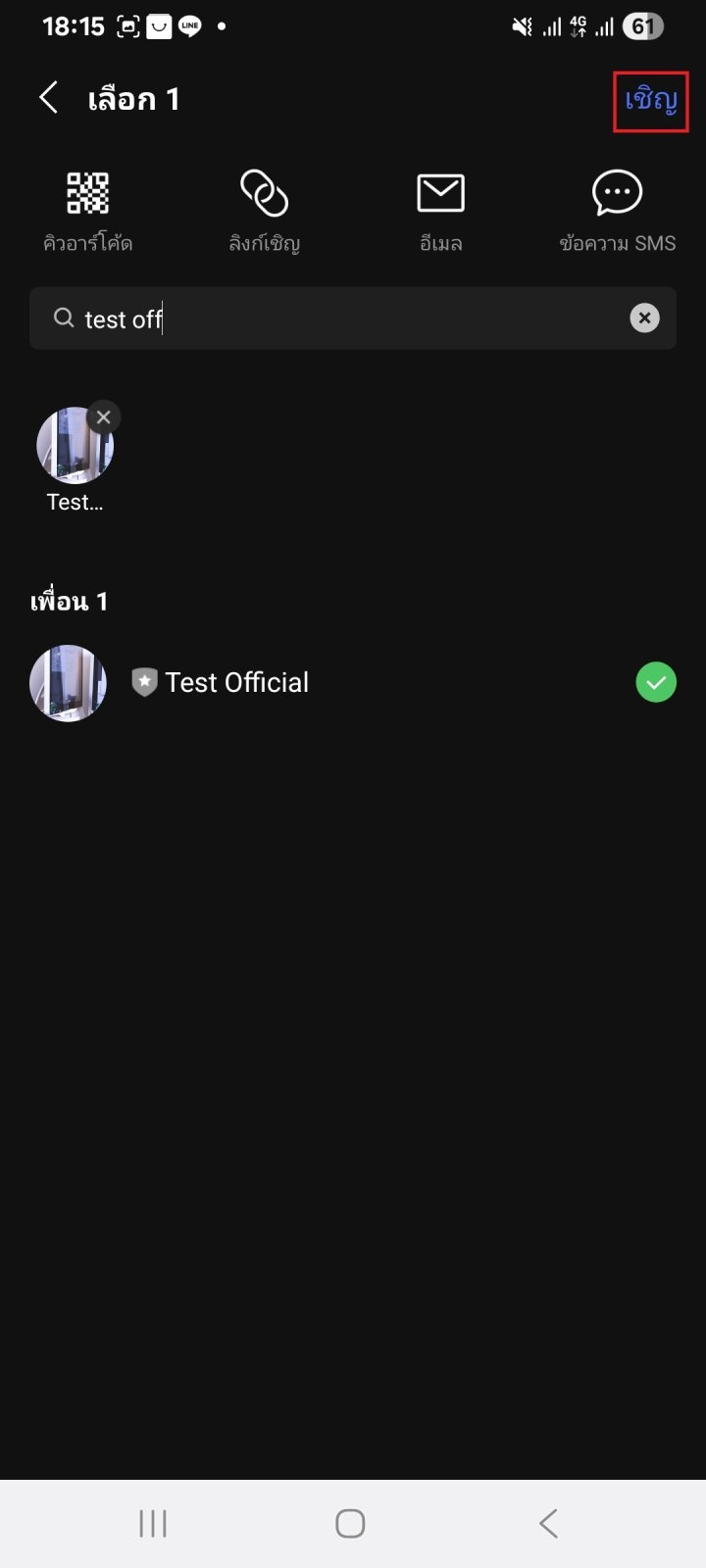Open recent apps from the navigation bar
The height and width of the screenshot is (1568, 706).
tap(153, 1524)
